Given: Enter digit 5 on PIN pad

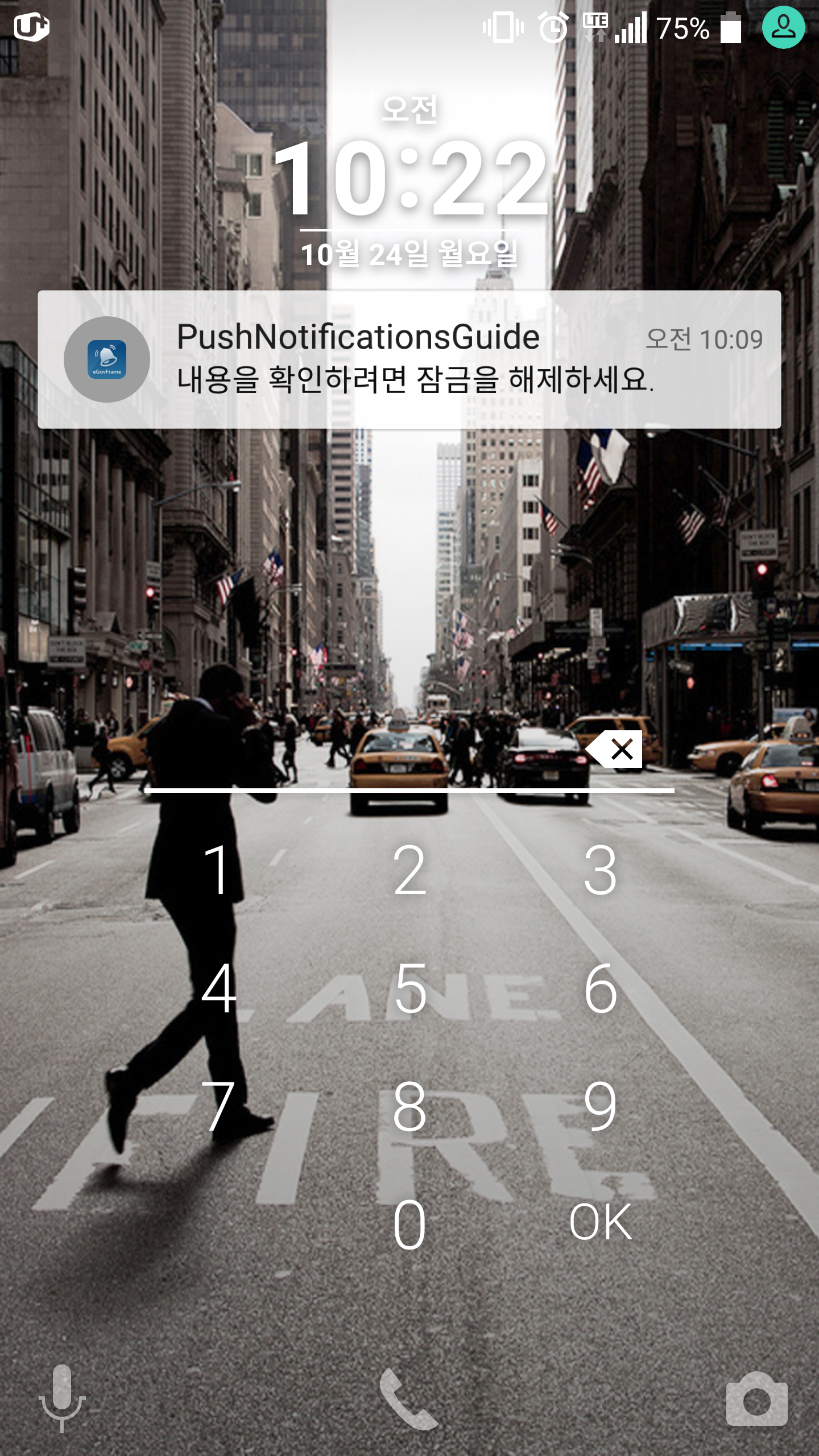Looking at the screenshot, I should [x=409, y=988].
